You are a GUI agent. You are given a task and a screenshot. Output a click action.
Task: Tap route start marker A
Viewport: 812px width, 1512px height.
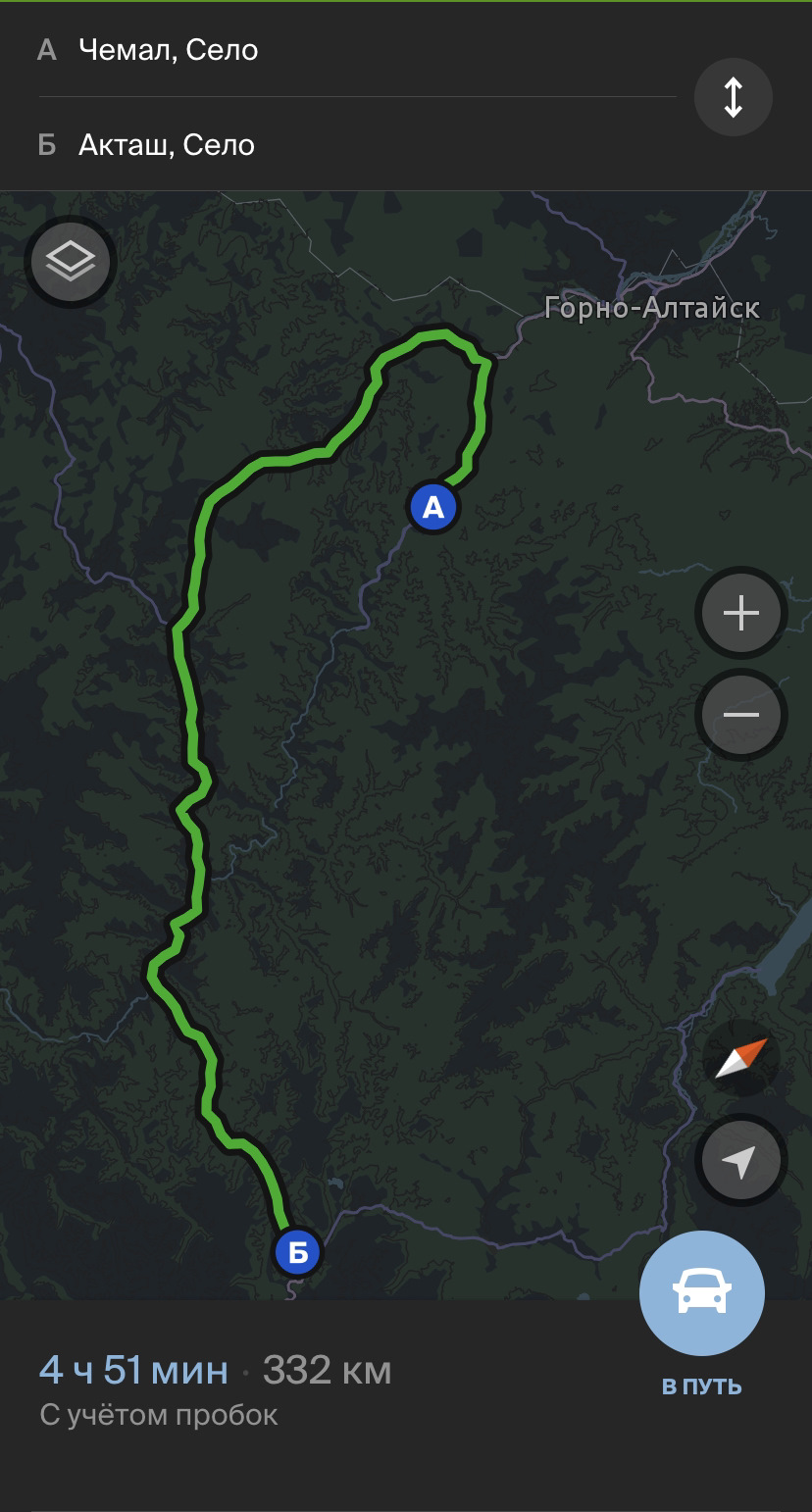[x=432, y=507]
